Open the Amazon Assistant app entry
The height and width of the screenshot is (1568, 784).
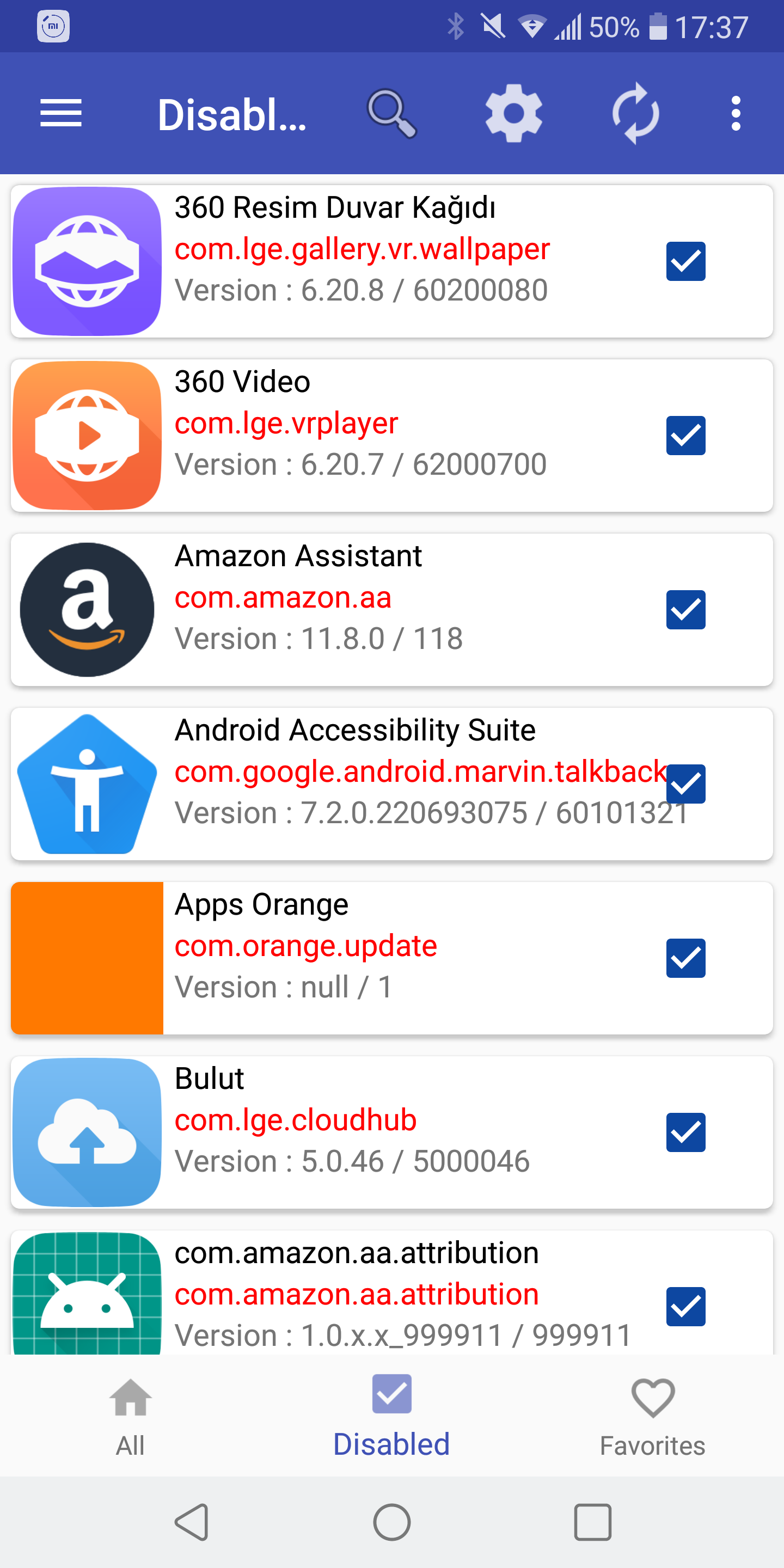point(392,609)
